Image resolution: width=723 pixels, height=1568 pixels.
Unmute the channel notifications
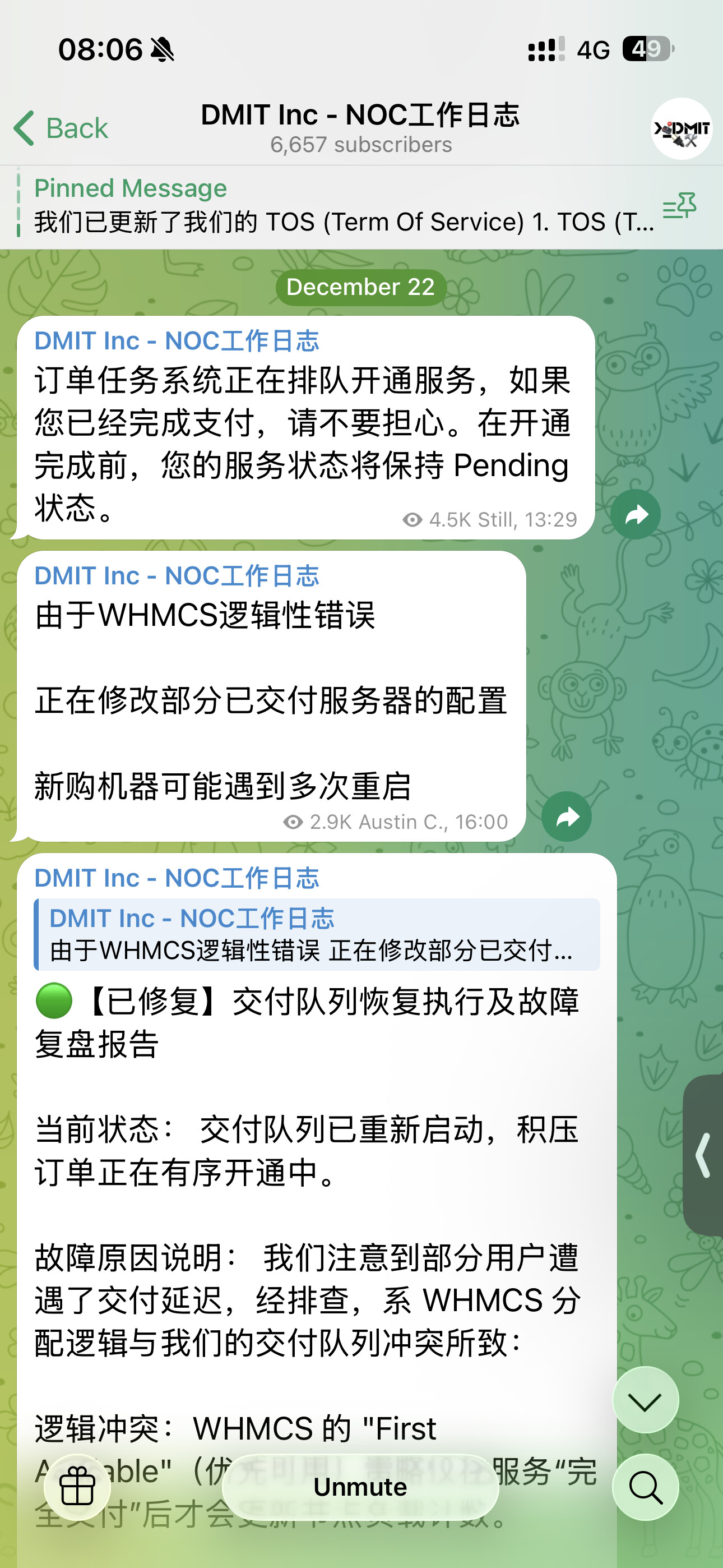[360, 1488]
